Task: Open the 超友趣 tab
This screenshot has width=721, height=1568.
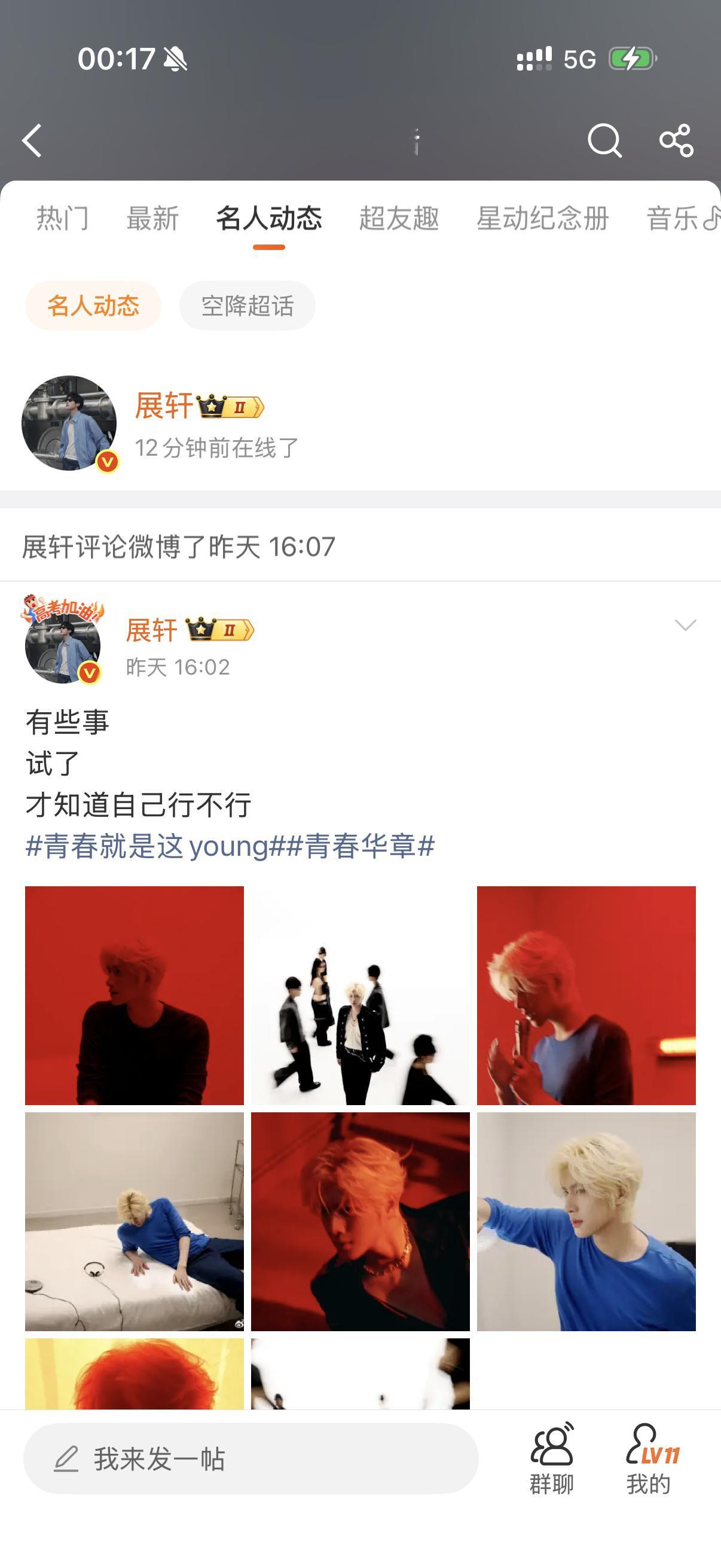Action: pyautogui.click(x=399, y=218)
